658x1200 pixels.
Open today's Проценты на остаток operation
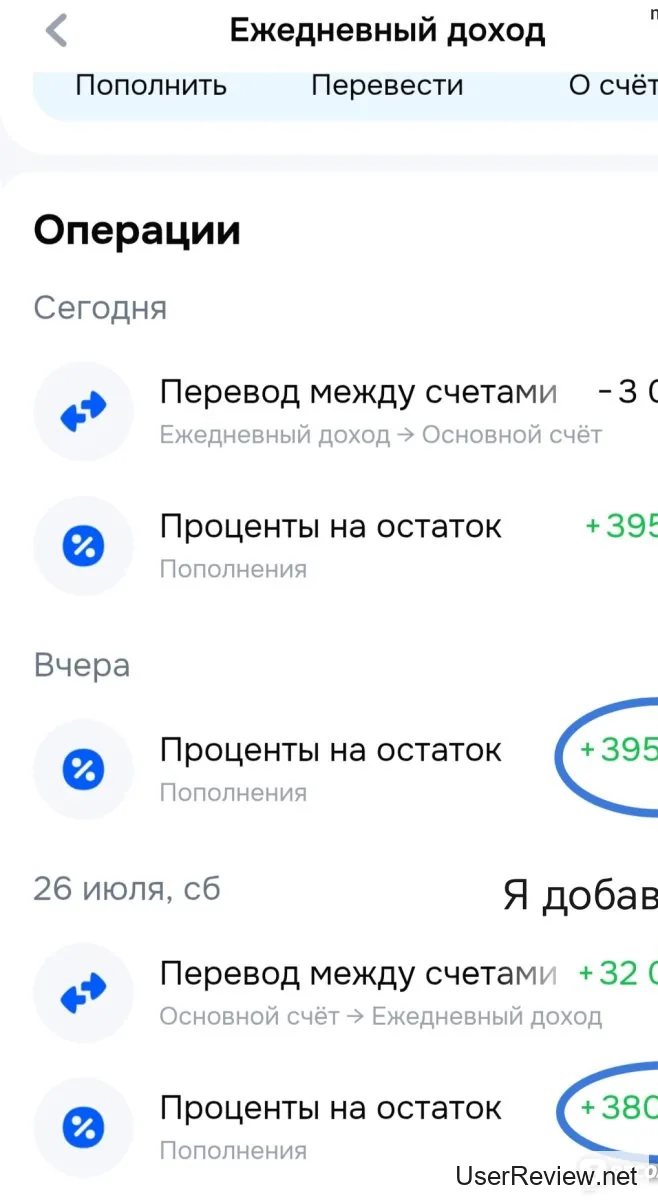(331, 544)
